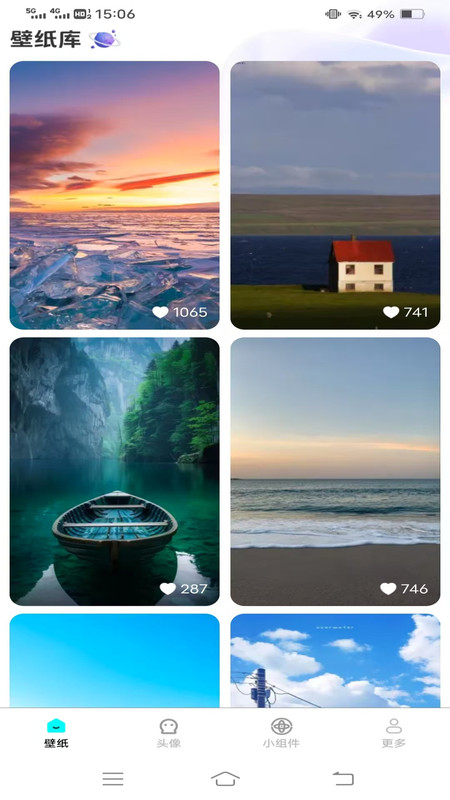Like the wallpaper with 746 likes
Screen dimensions: 450x800
tap(388, 589)
